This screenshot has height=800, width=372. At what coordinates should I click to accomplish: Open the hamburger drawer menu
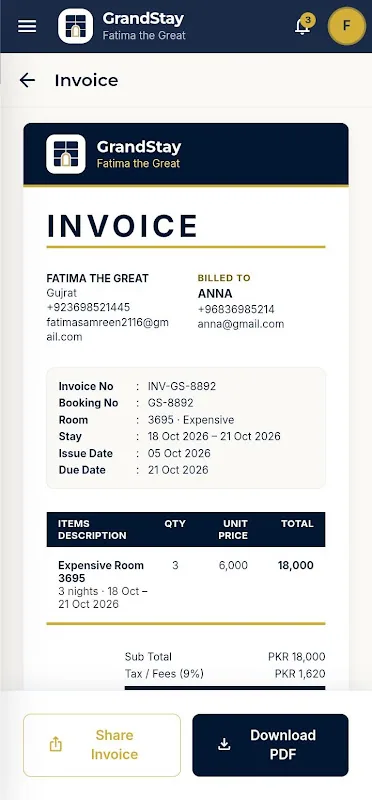27,27
